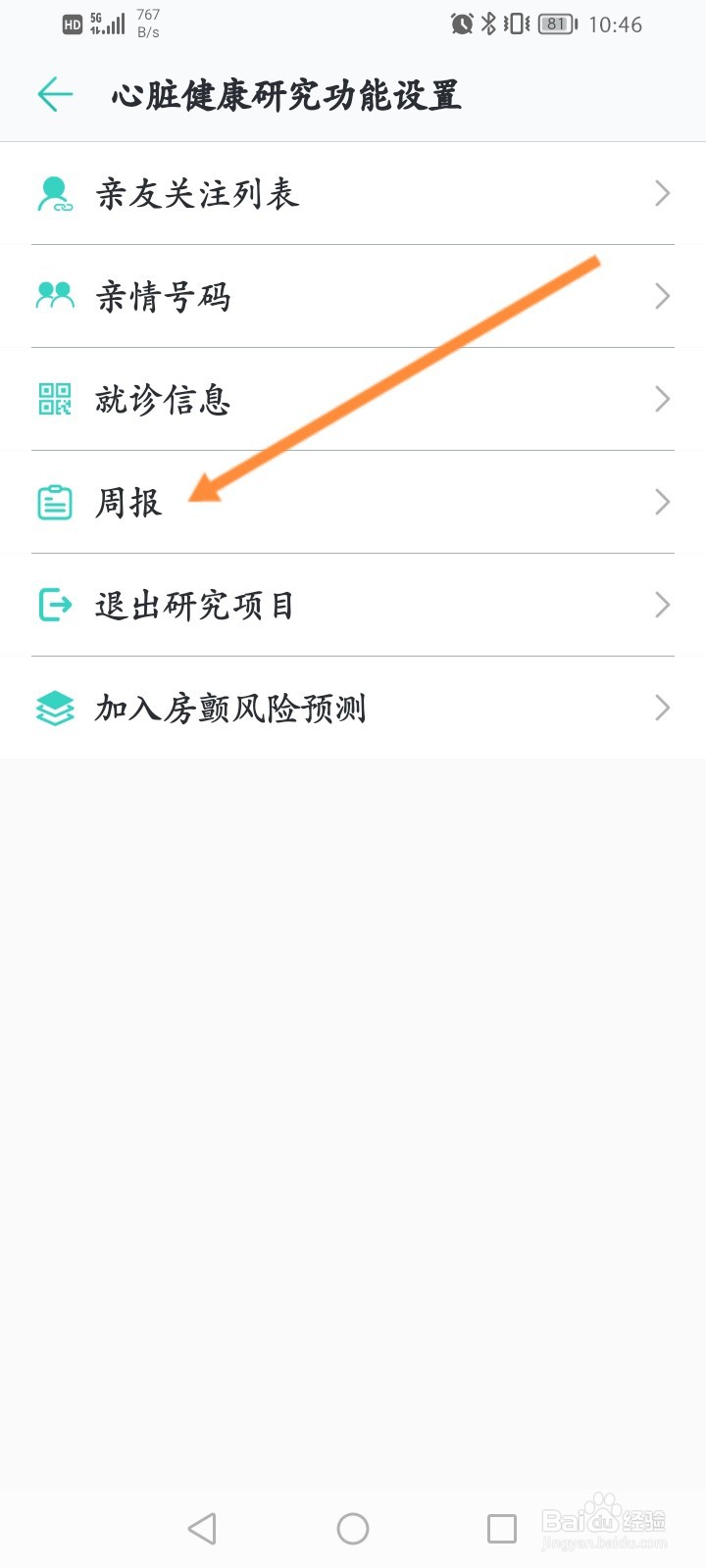This screenshot has height=1568, width=706.
Task: Tap the home circle navigation button
Action: point(353,1527)
